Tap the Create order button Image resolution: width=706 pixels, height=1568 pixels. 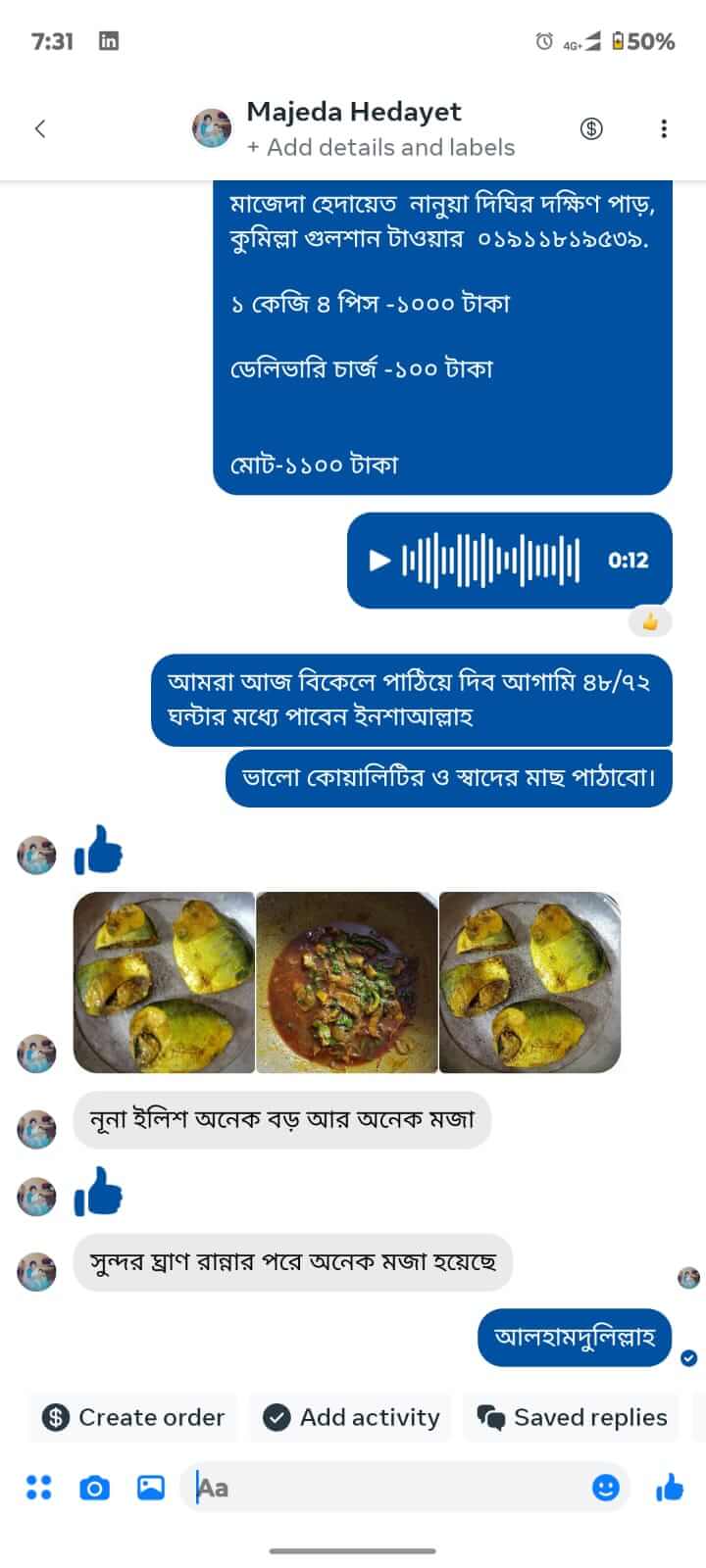(x=133, y=1417)
